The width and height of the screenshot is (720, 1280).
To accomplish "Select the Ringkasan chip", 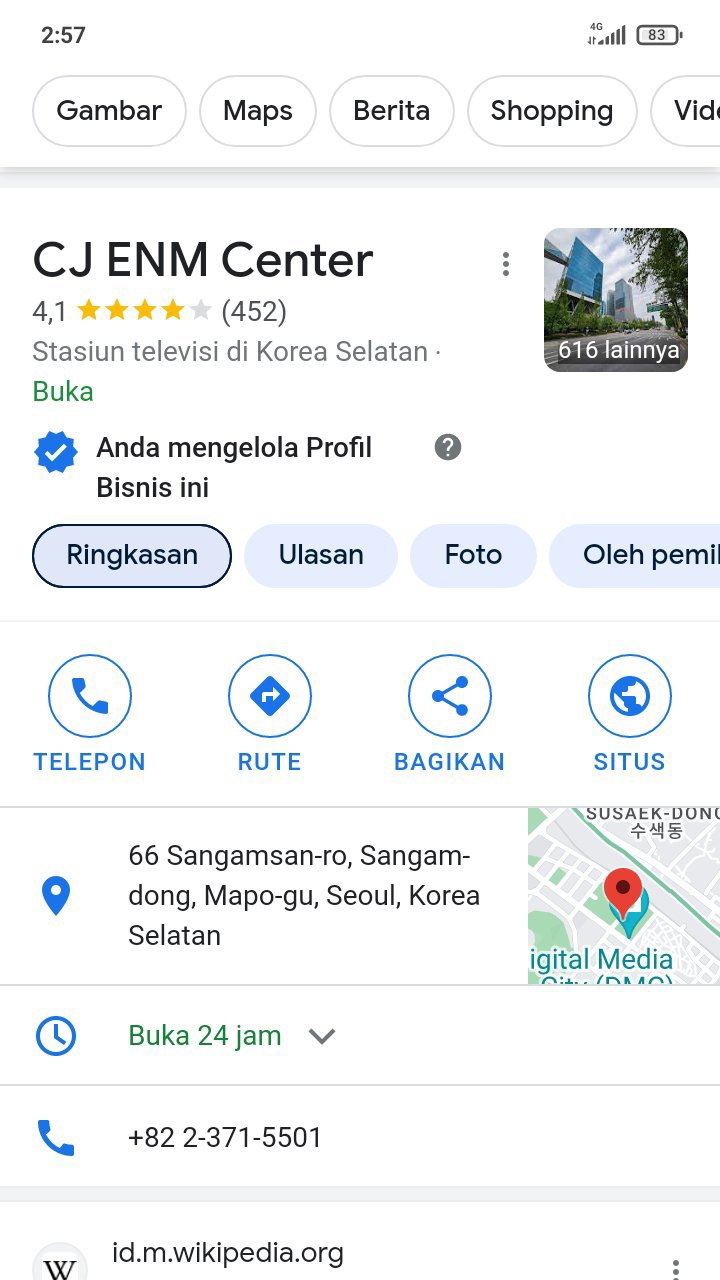I will (132, 555).
